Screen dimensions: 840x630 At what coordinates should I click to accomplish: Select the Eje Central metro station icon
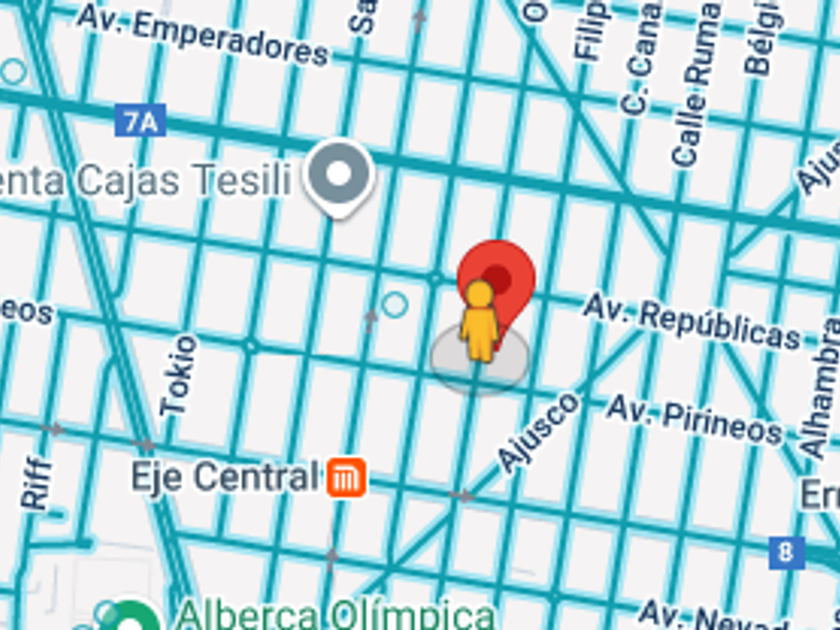tap(346, 479)
